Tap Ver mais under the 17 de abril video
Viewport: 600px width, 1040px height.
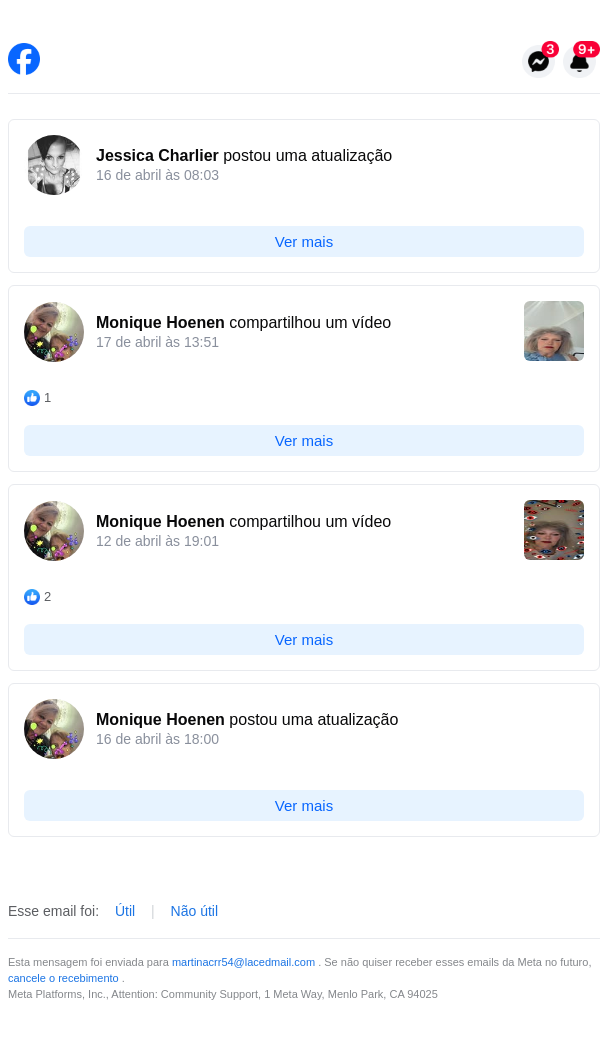304,440
